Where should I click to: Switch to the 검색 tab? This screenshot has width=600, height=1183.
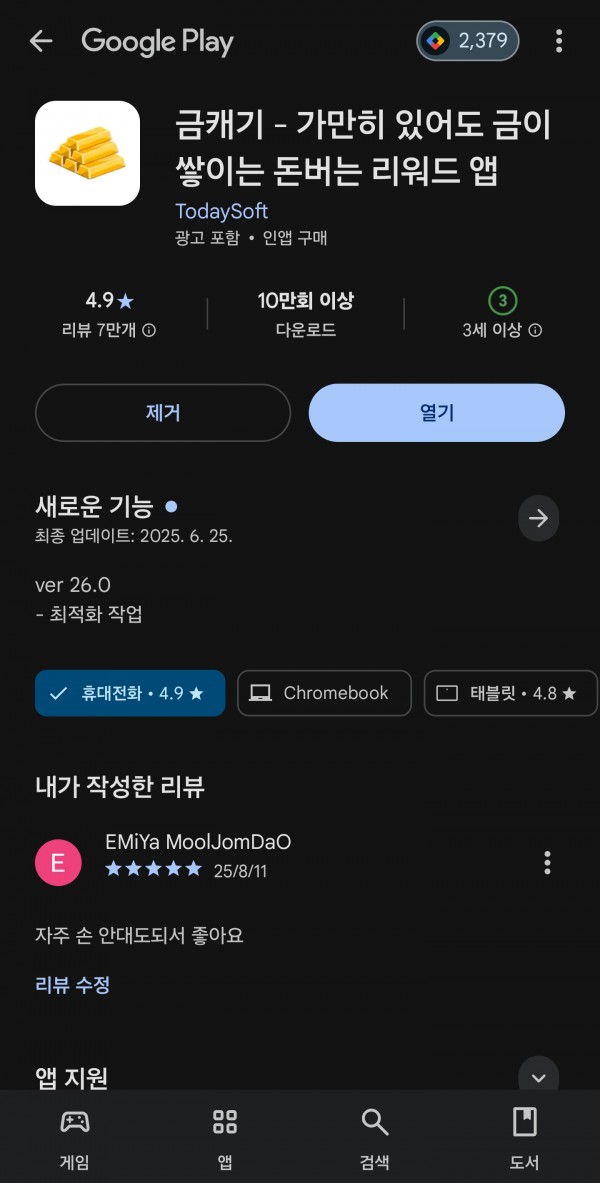(374, 1138)
